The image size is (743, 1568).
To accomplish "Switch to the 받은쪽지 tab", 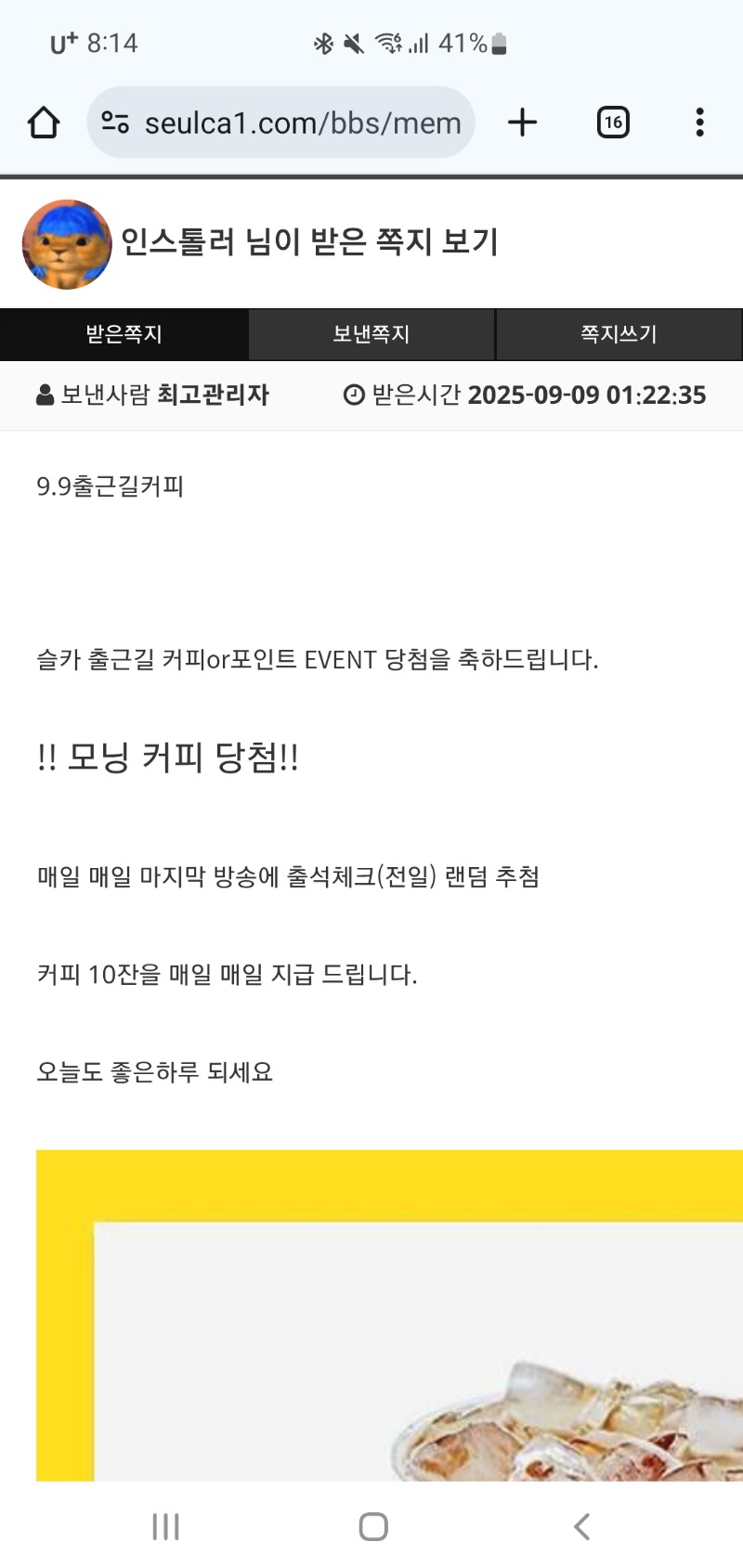I will (x=124, y=334).
